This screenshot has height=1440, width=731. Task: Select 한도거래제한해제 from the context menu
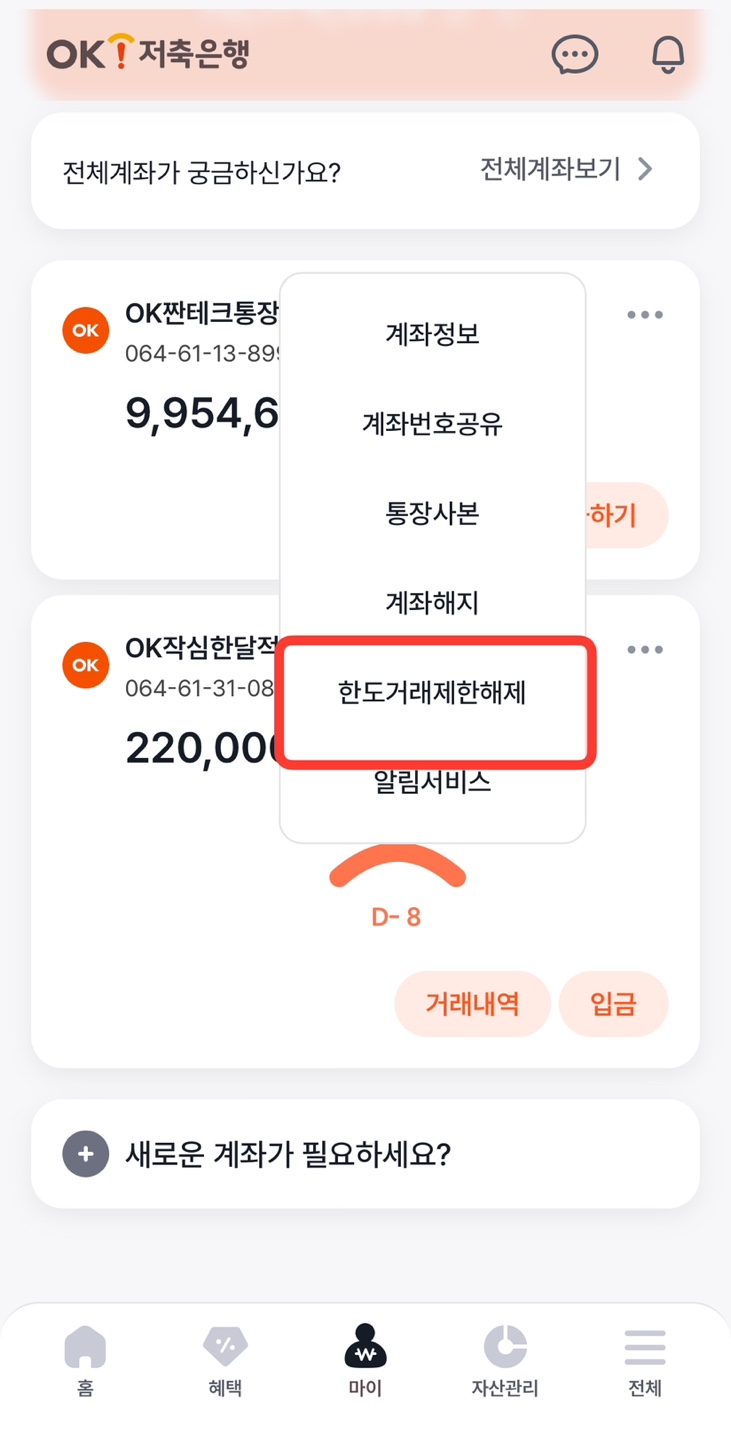pos(432,692)
